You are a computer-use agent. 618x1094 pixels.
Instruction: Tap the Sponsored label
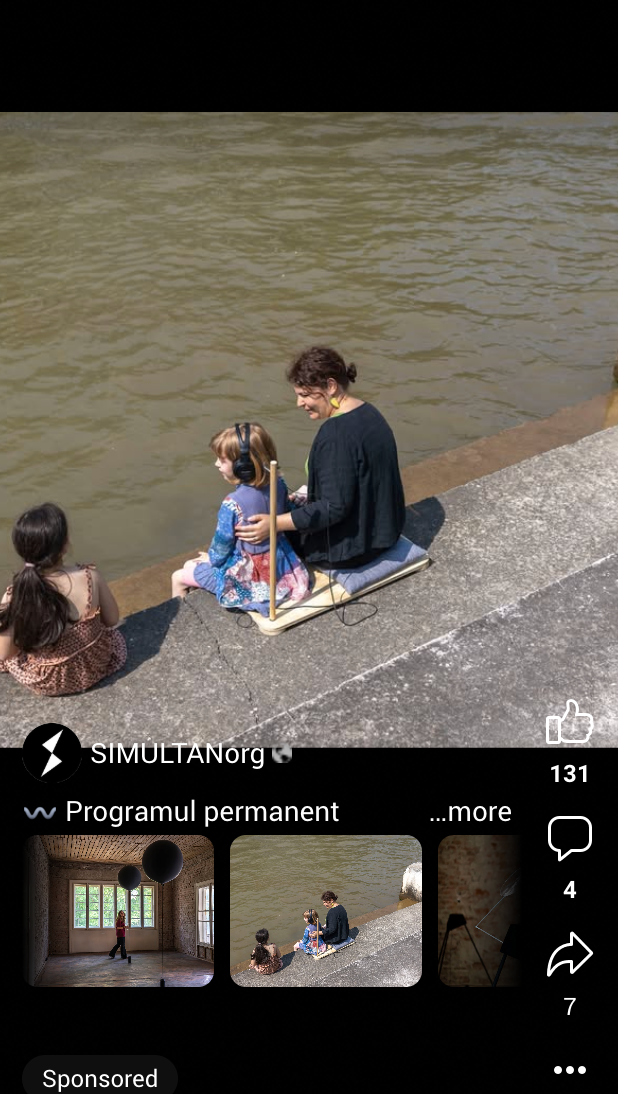[x=100, y=1079]
